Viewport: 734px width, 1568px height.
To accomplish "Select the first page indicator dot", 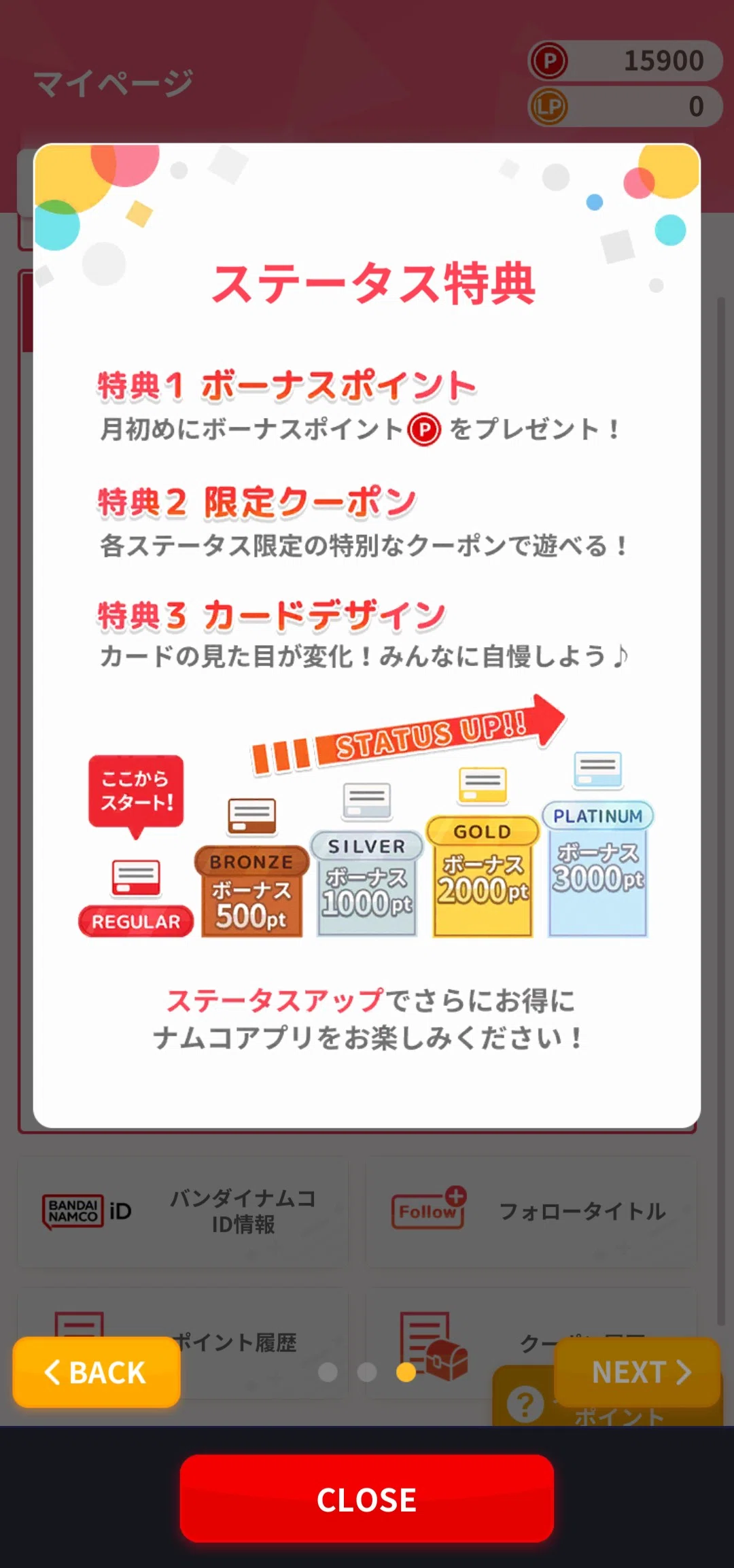I will click(x=328, y=1372).
